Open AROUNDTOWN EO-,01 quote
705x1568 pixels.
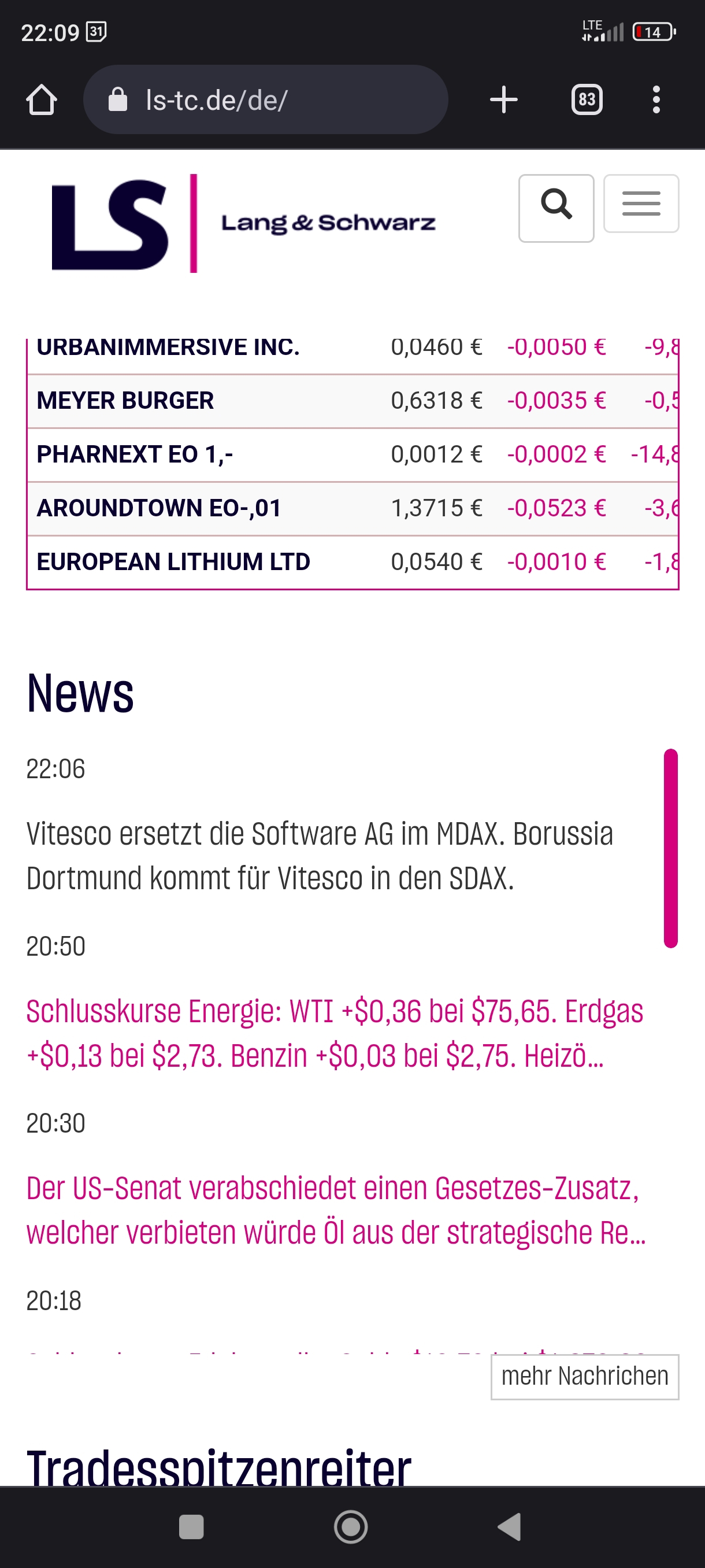click(159, 508)
